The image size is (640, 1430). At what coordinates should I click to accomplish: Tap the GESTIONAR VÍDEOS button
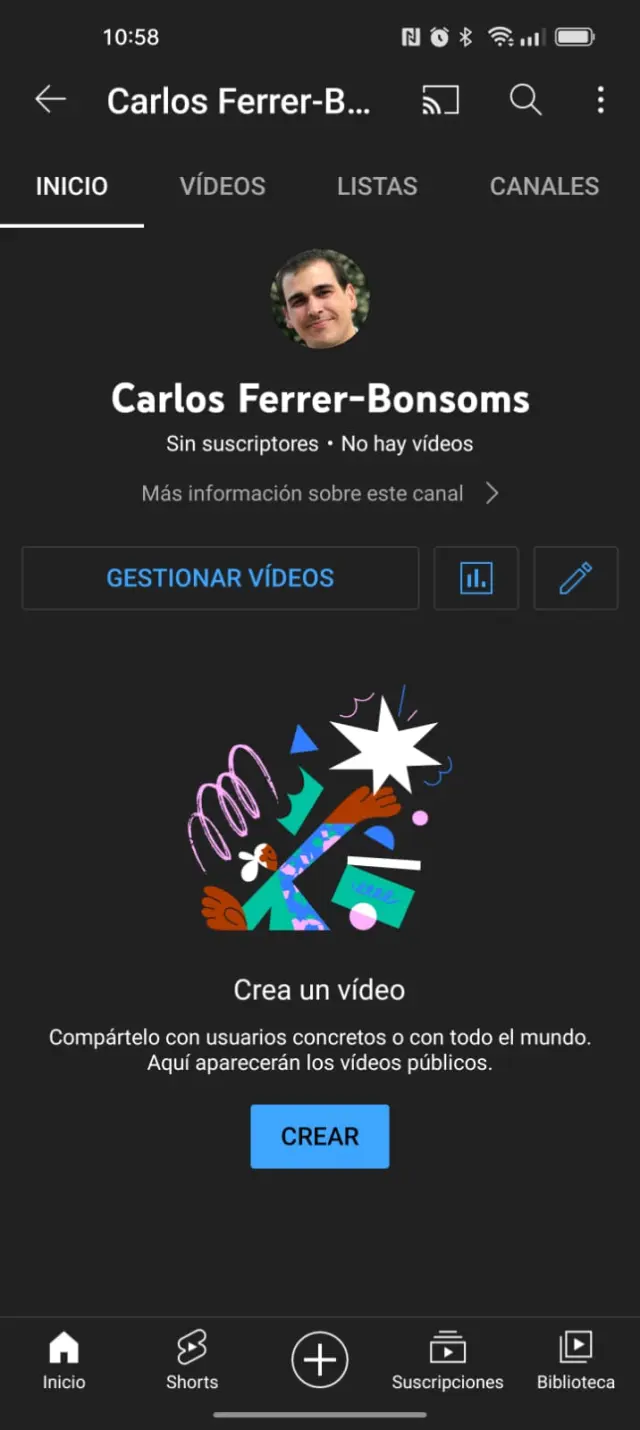click(220, 578)
